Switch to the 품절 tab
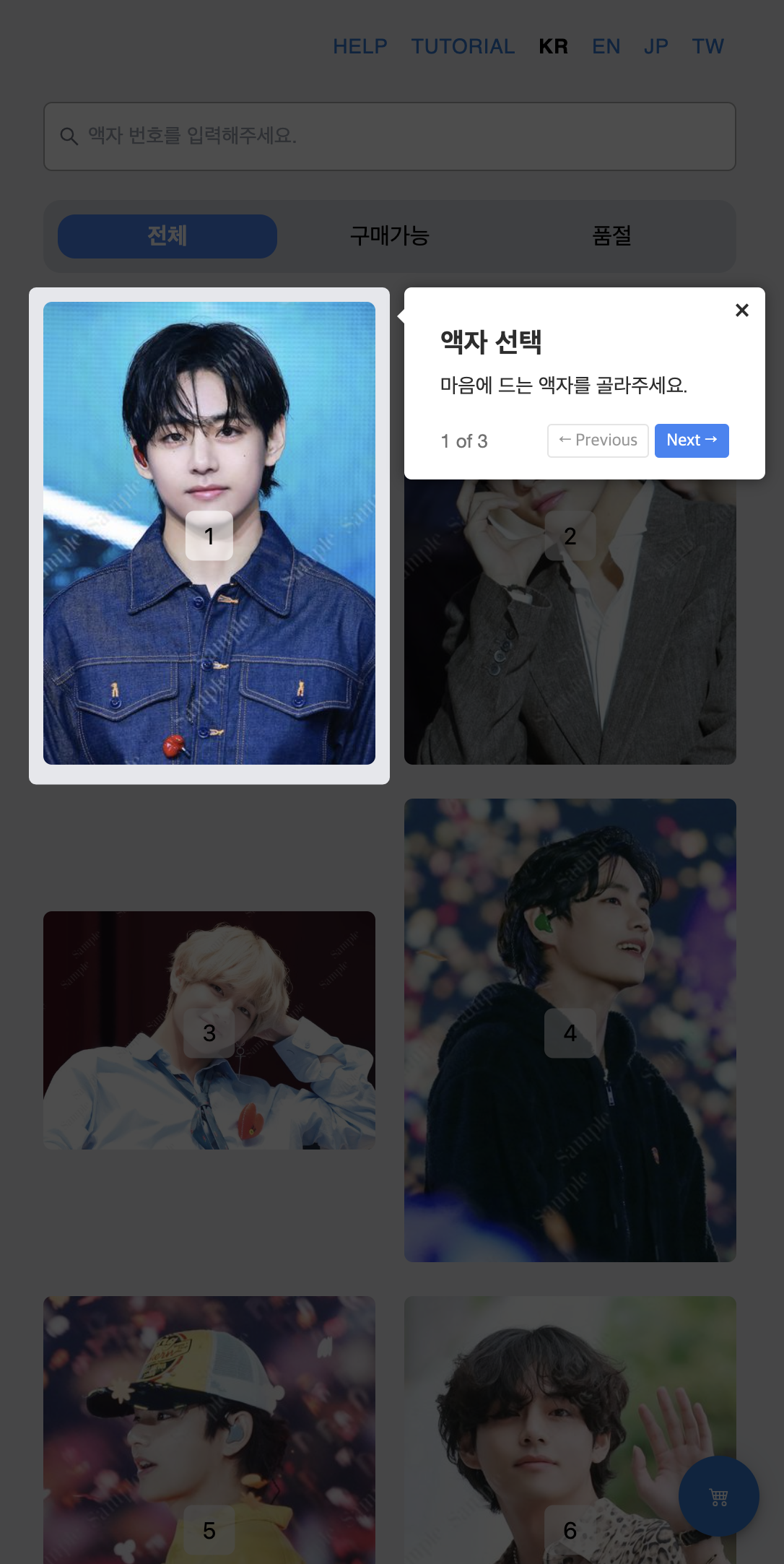The width and height of the screenshot is (784, 1564). tap(611, 236)
